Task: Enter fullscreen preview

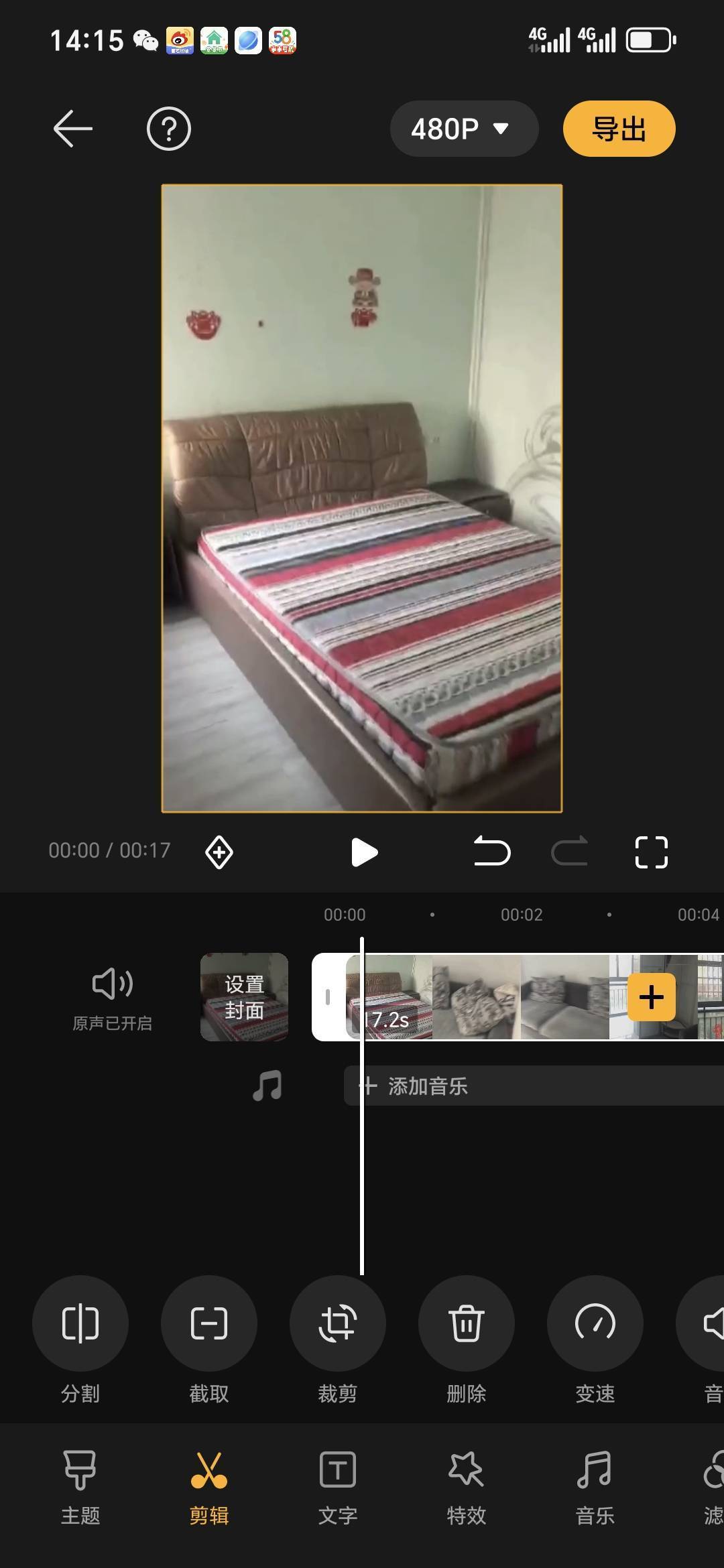Action: [x=652, y=852]
